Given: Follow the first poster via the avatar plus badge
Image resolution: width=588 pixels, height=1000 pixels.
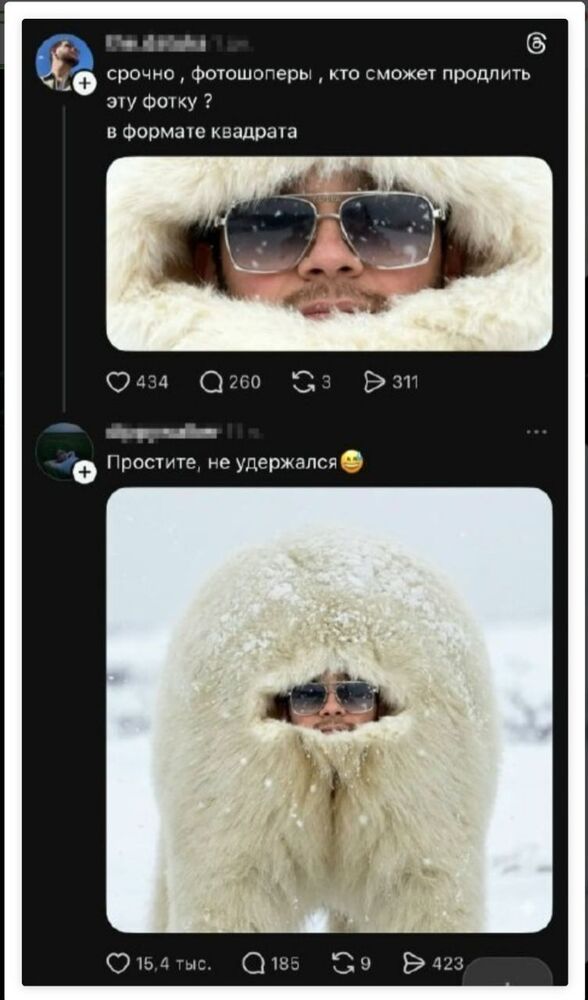Looking at the screenshot, I should click(x=85, y=84).
